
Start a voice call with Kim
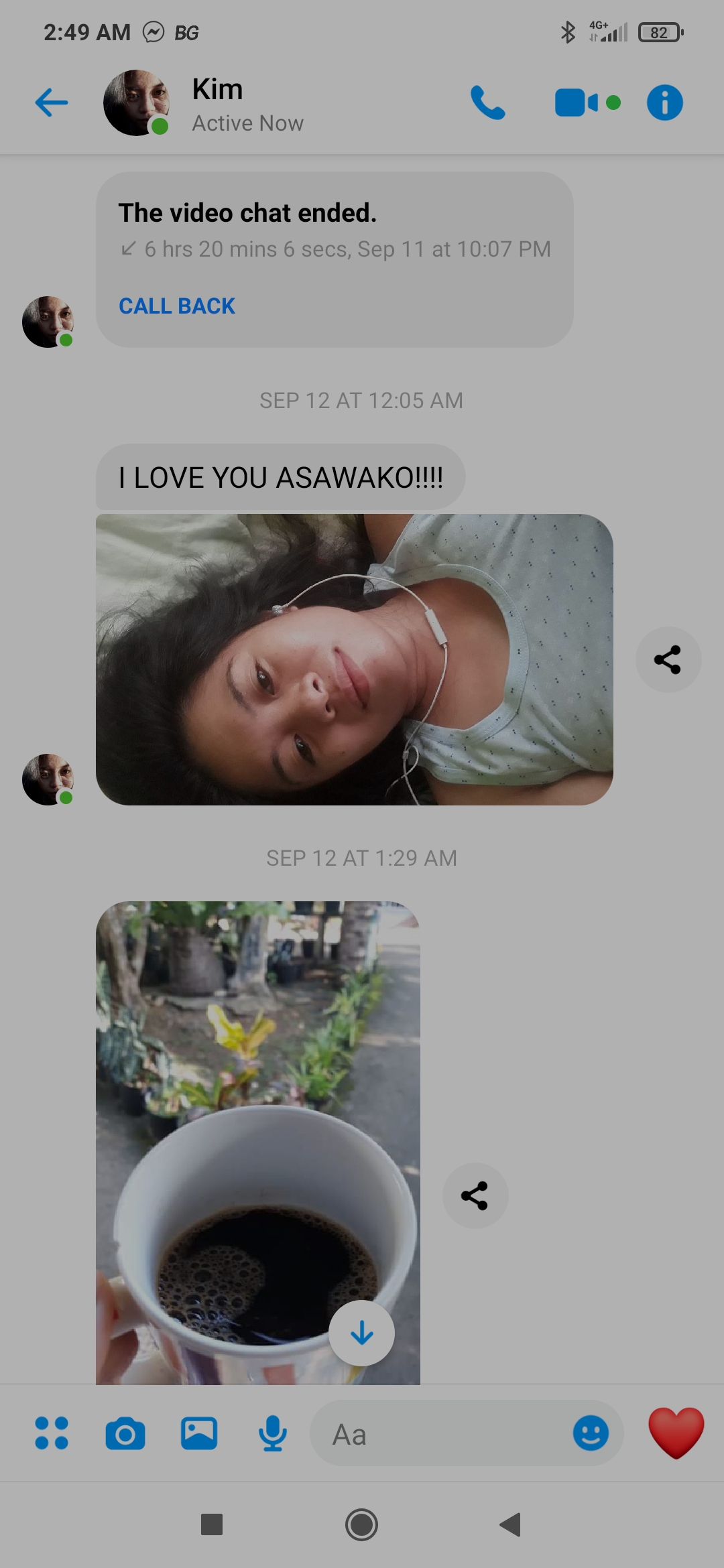coord(487,103)
